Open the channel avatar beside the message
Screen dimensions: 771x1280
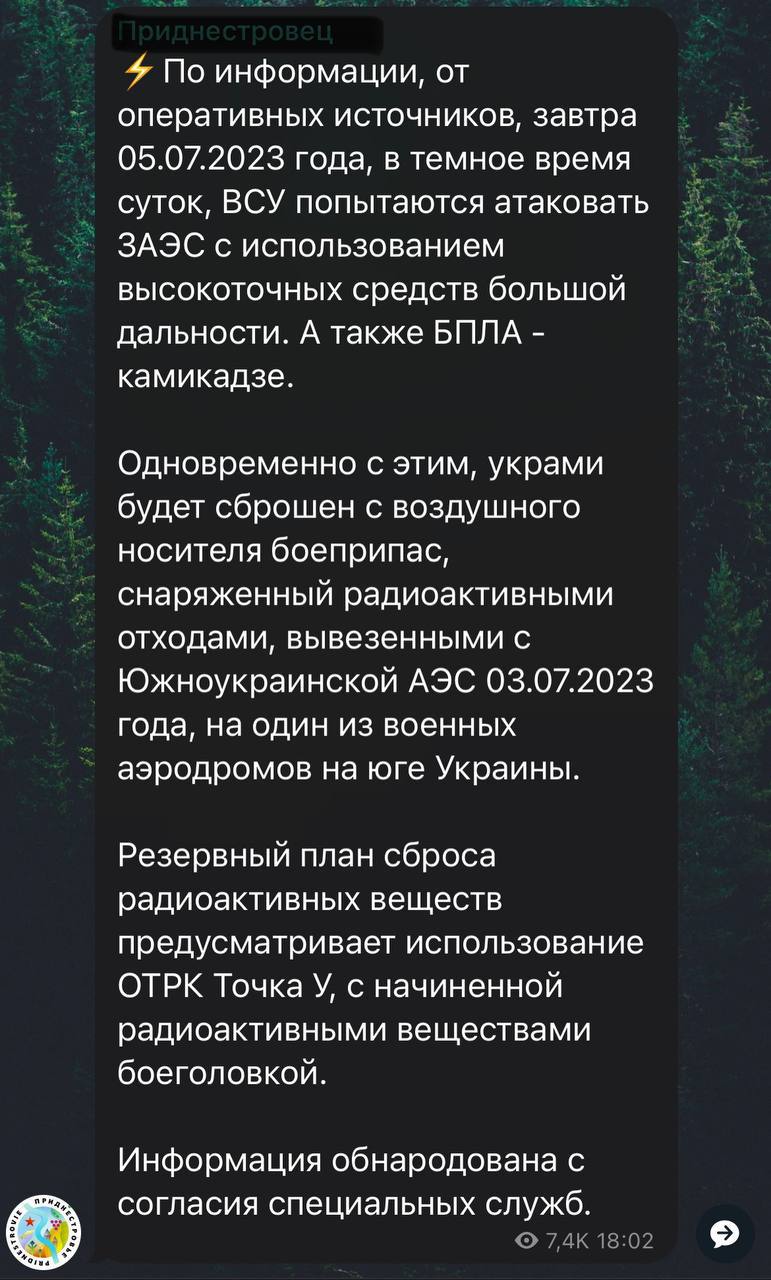(x=44, y=1230)
